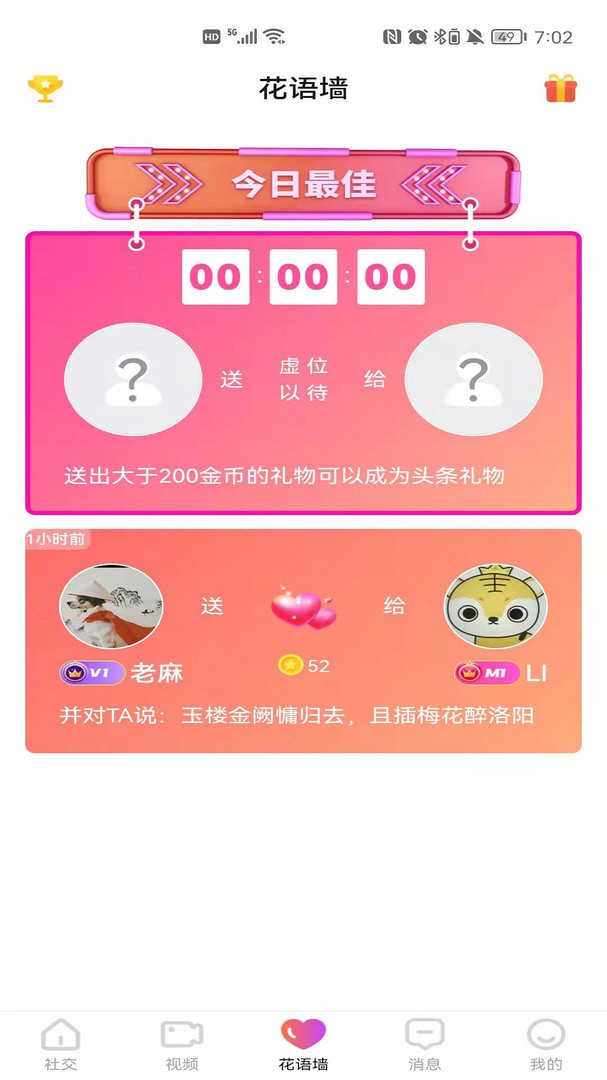Go to the 消息 tab

[425, 1044]
